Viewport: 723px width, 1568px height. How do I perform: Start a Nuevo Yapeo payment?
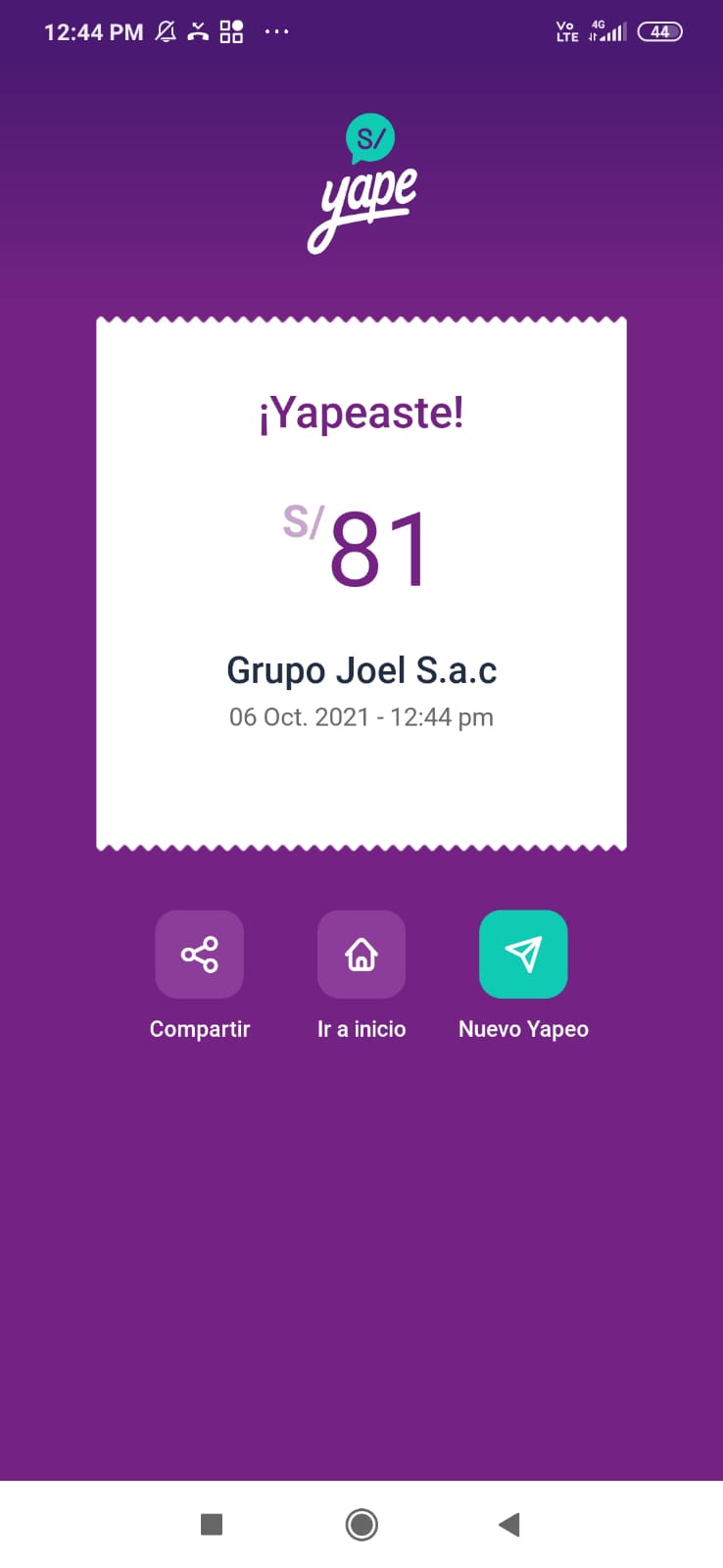[x=523, y=955]
